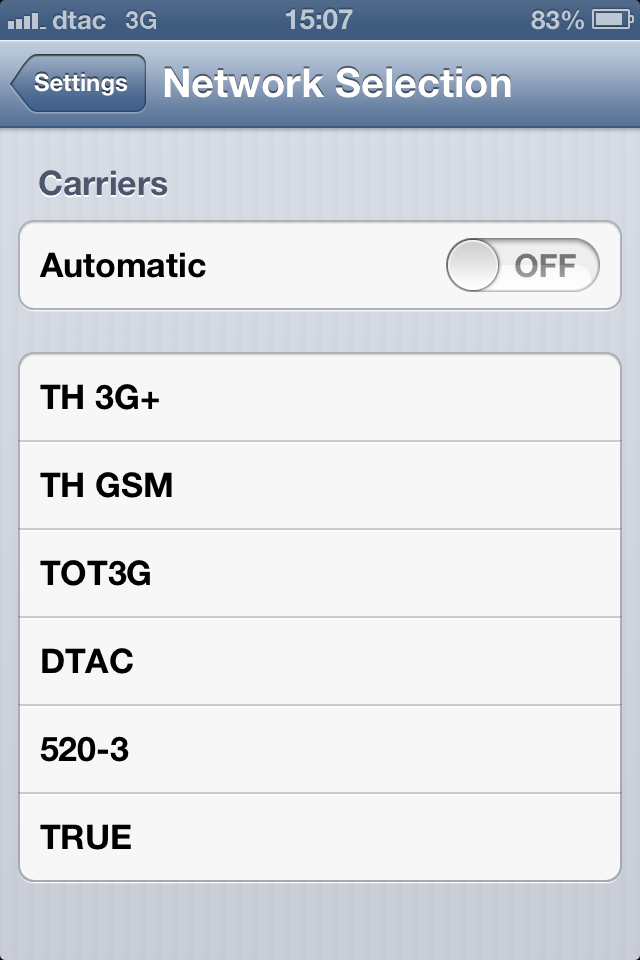Select the TH 3G+ carrier

click(x=320, y=398)
